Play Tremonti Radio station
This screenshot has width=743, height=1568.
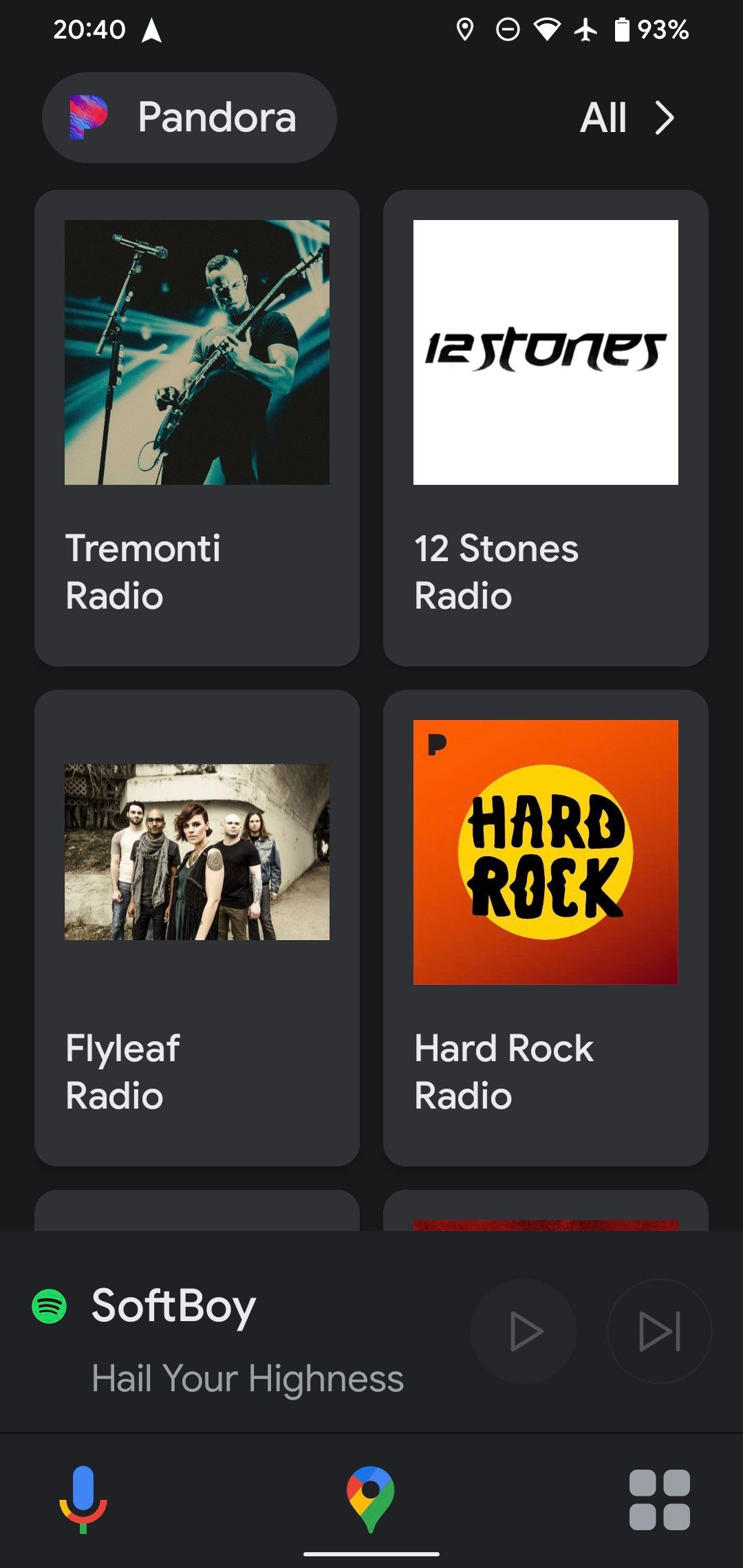point(197,428)
